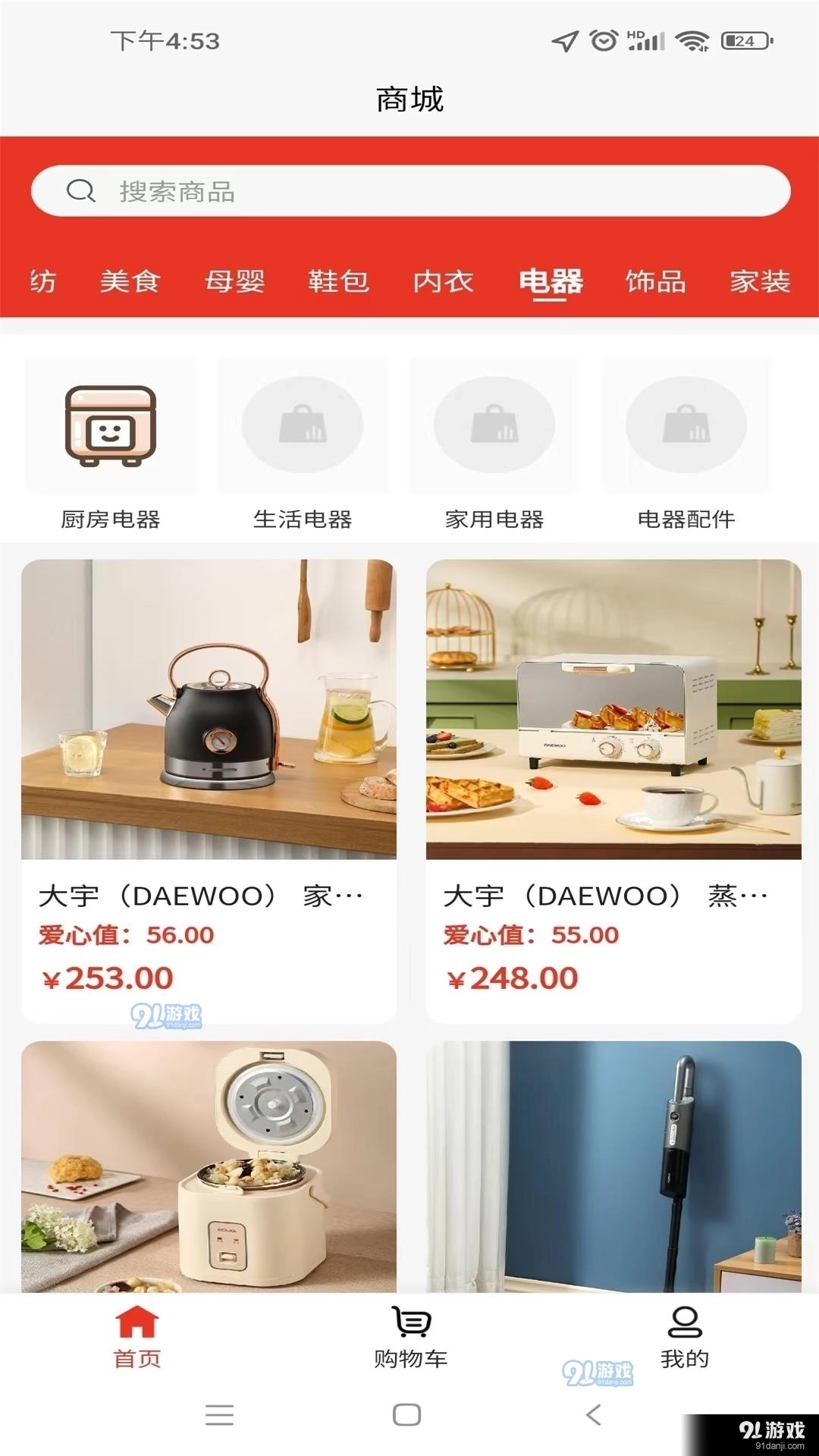The width and height of the screenshot is (819, 1456).
Task: Select the 电器 category tab
Action: pyautogui.click(x=551, y=281)
